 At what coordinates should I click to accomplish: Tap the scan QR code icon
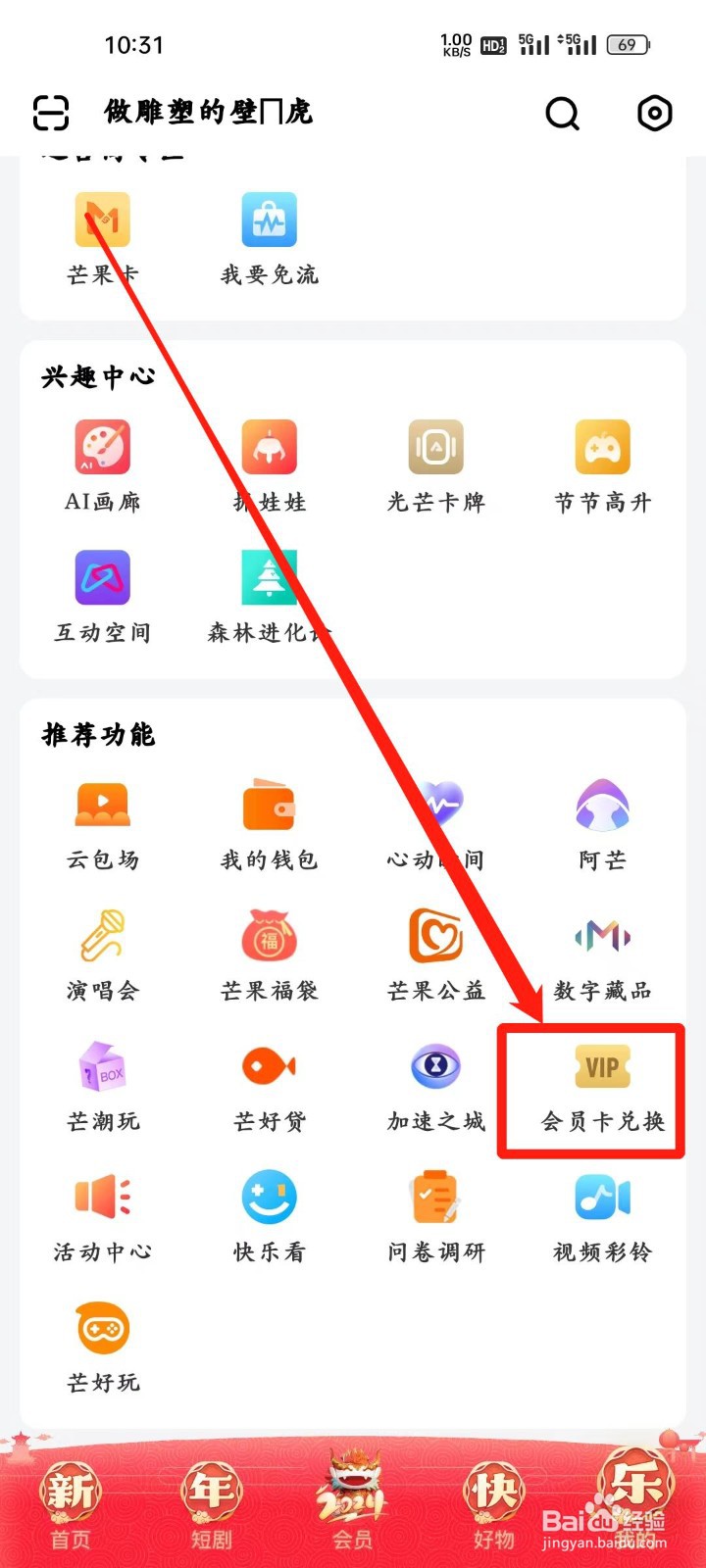[51, 114]
